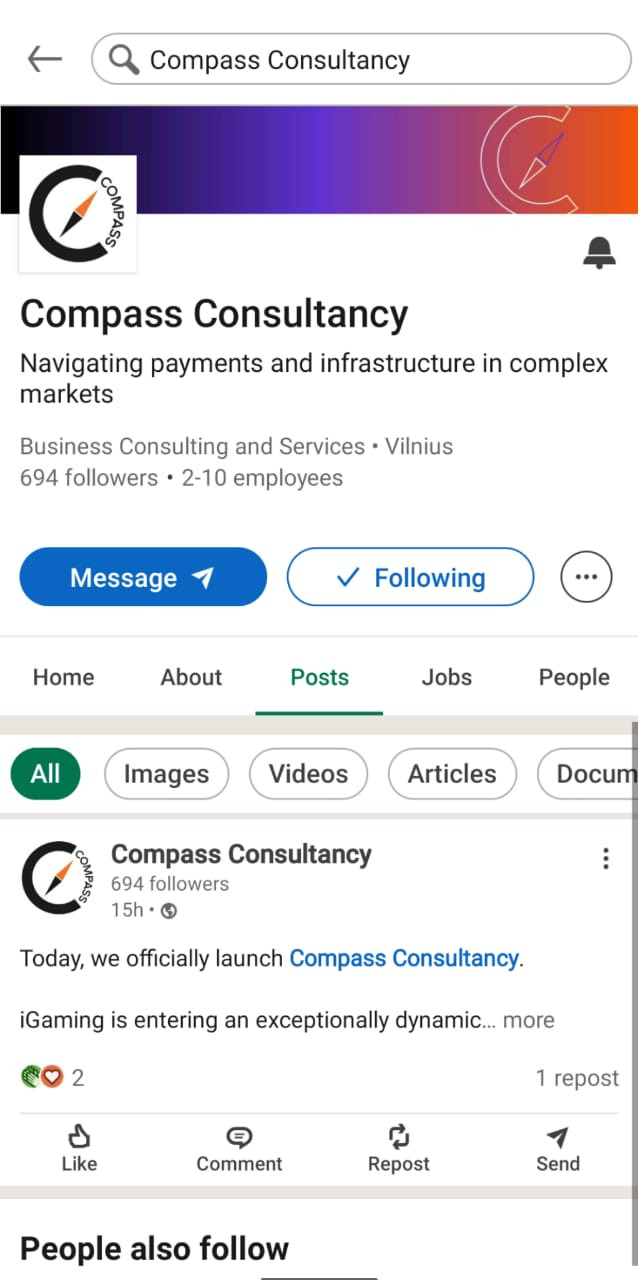Screen dimensions: 638x1280
Task: Open the People tab
Action: (574, 677)
